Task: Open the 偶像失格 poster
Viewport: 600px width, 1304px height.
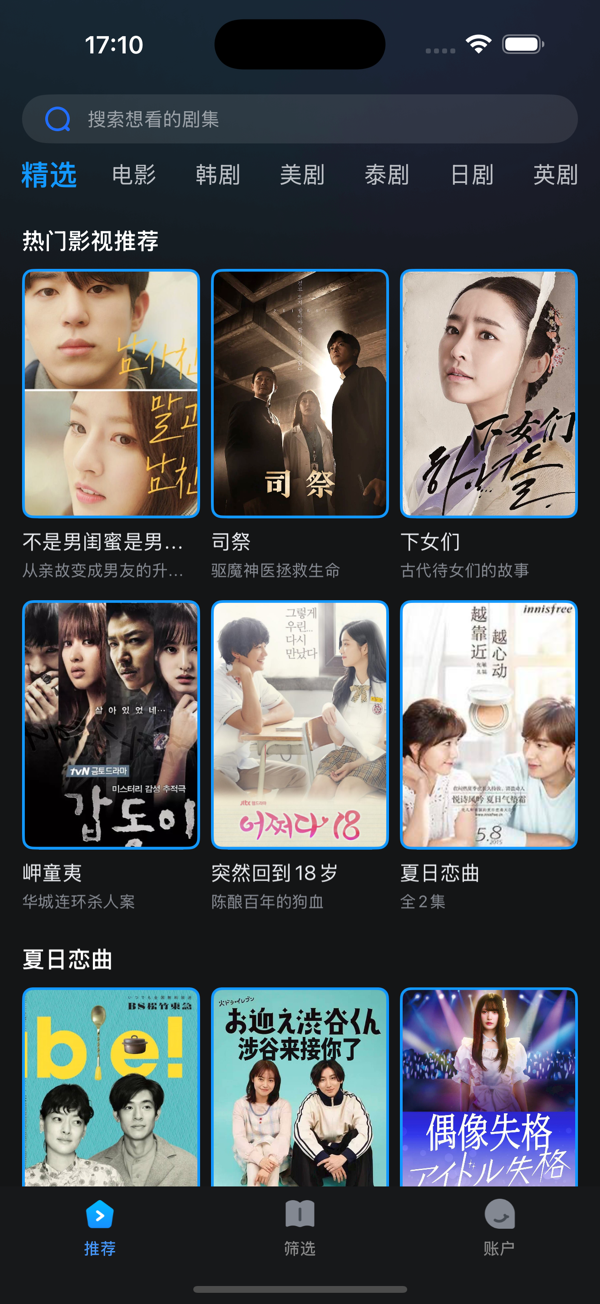Action: coord(489,1087)
